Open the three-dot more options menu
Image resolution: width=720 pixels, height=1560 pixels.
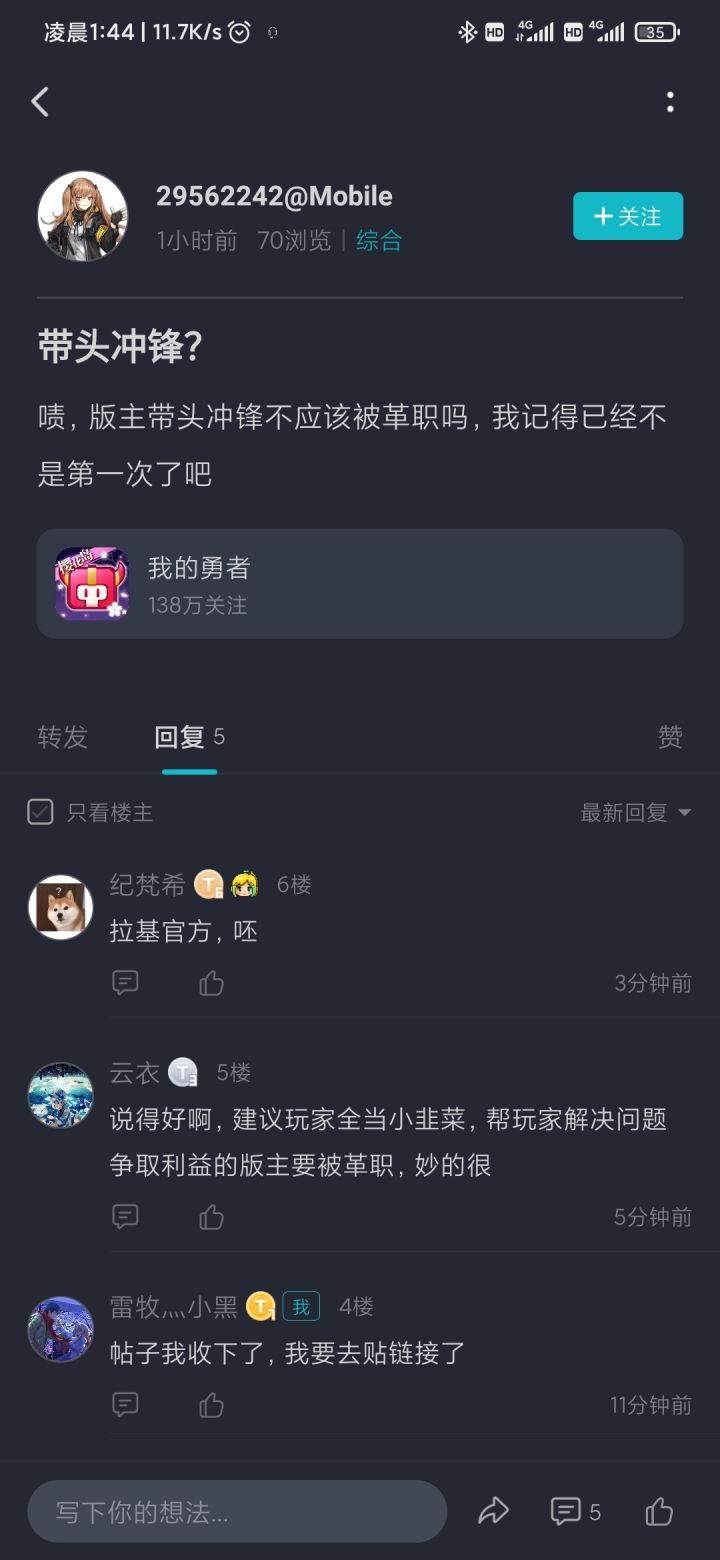point(670,101)
